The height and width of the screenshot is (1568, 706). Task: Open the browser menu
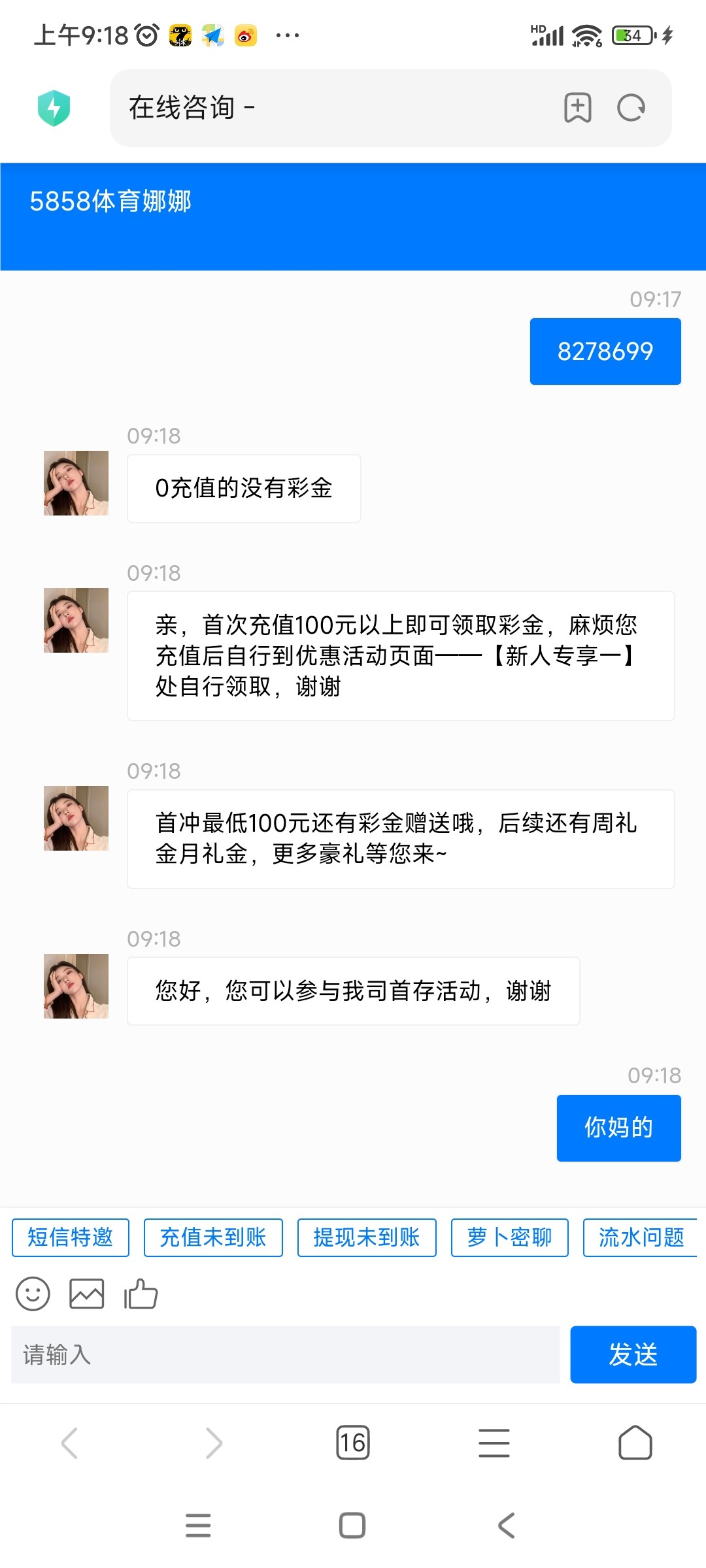coord(494,1443)
